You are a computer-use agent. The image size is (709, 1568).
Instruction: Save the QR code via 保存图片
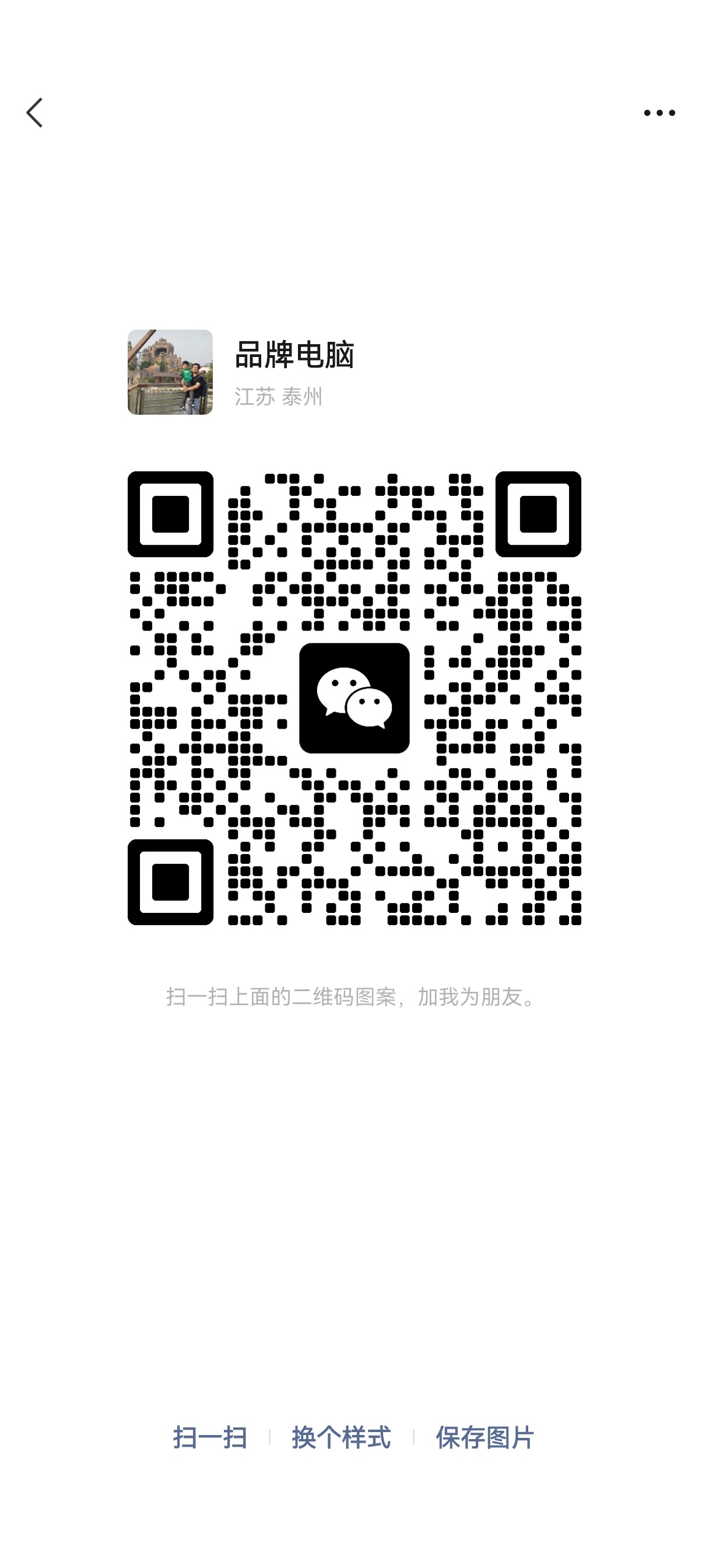point(485,1438)
